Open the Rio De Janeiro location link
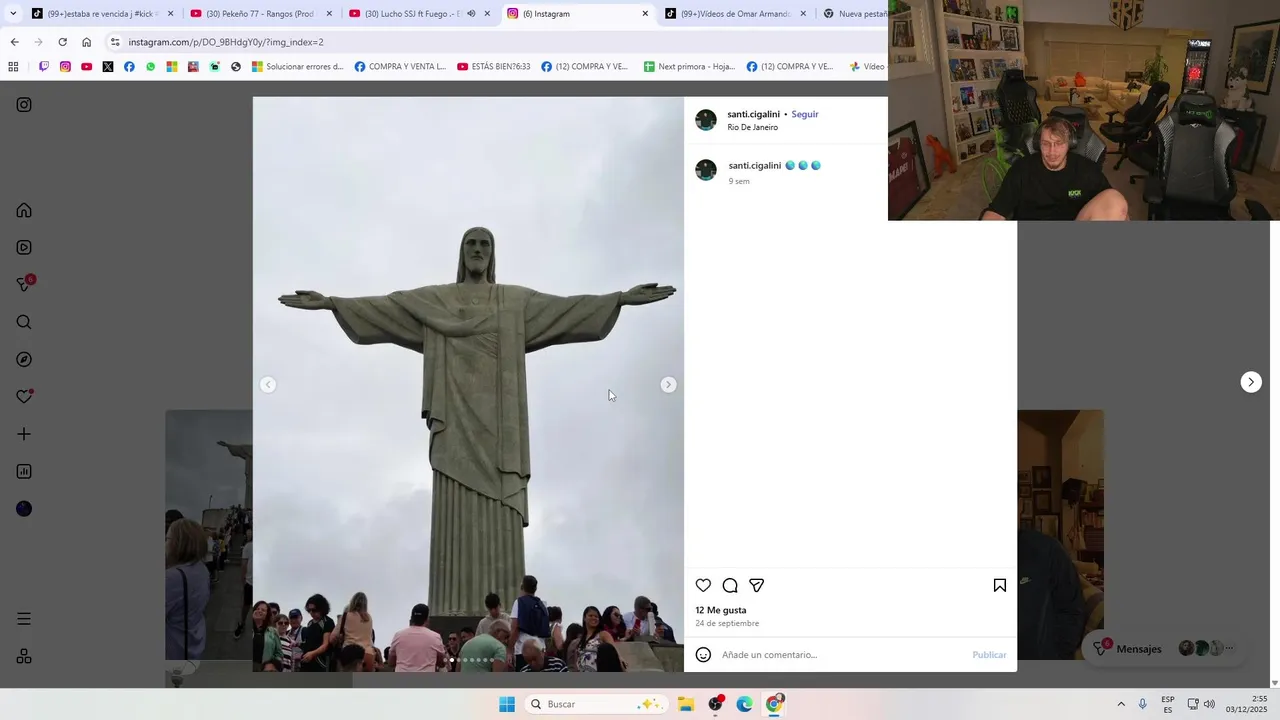Image resolution: width=1280 pixels, height=720 pixels. 752,128
